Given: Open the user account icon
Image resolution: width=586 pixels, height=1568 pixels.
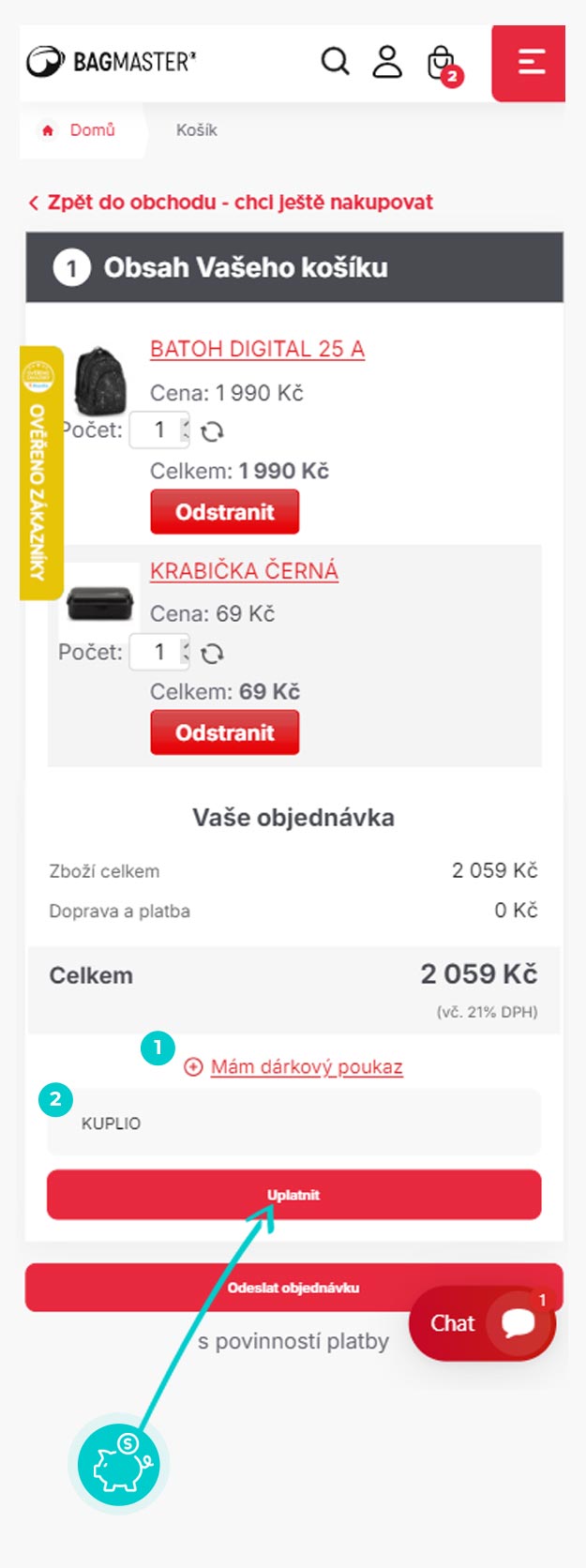Looking at the screenshot, I should click(387, 62).
